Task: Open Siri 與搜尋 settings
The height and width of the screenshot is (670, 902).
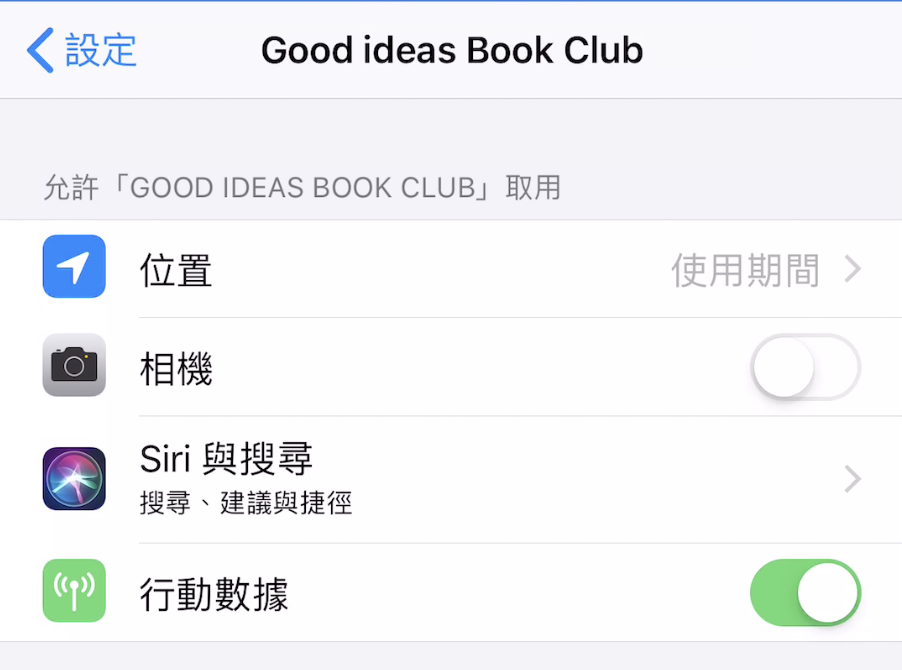Action: (x=450, y=479)
